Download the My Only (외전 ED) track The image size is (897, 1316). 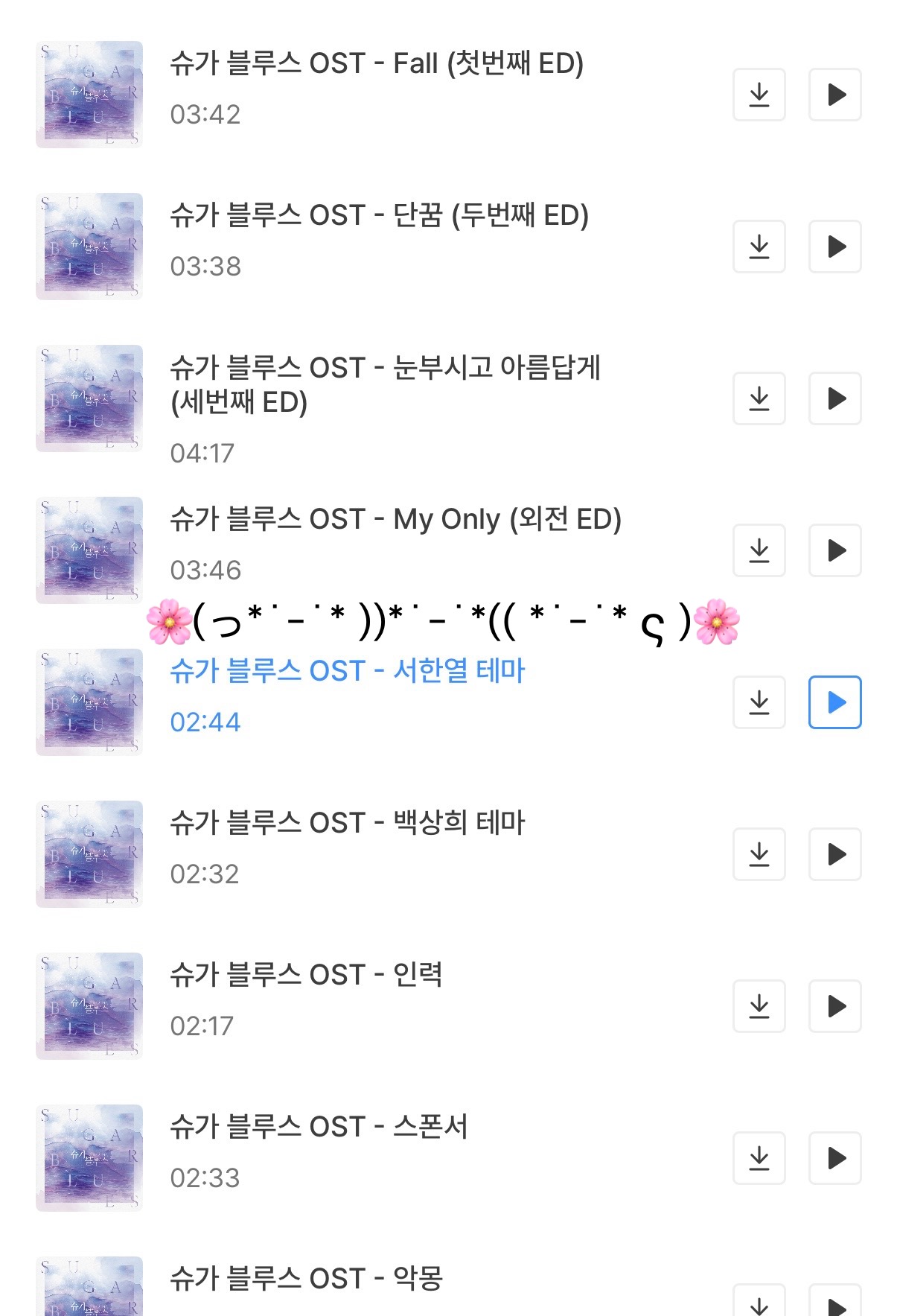[x=759, y=550]
